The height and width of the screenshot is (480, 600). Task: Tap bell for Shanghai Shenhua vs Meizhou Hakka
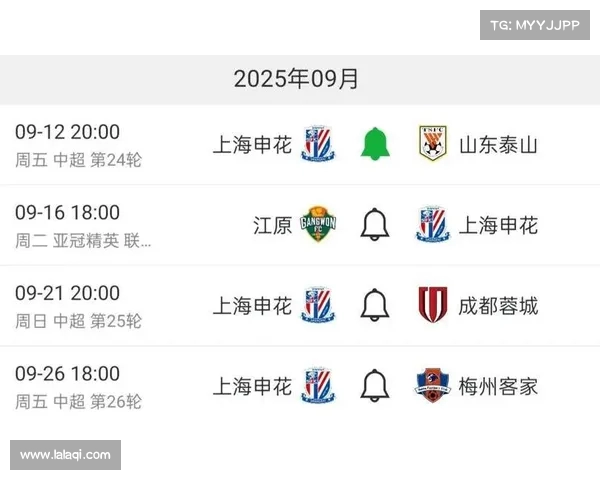[375, 385]
